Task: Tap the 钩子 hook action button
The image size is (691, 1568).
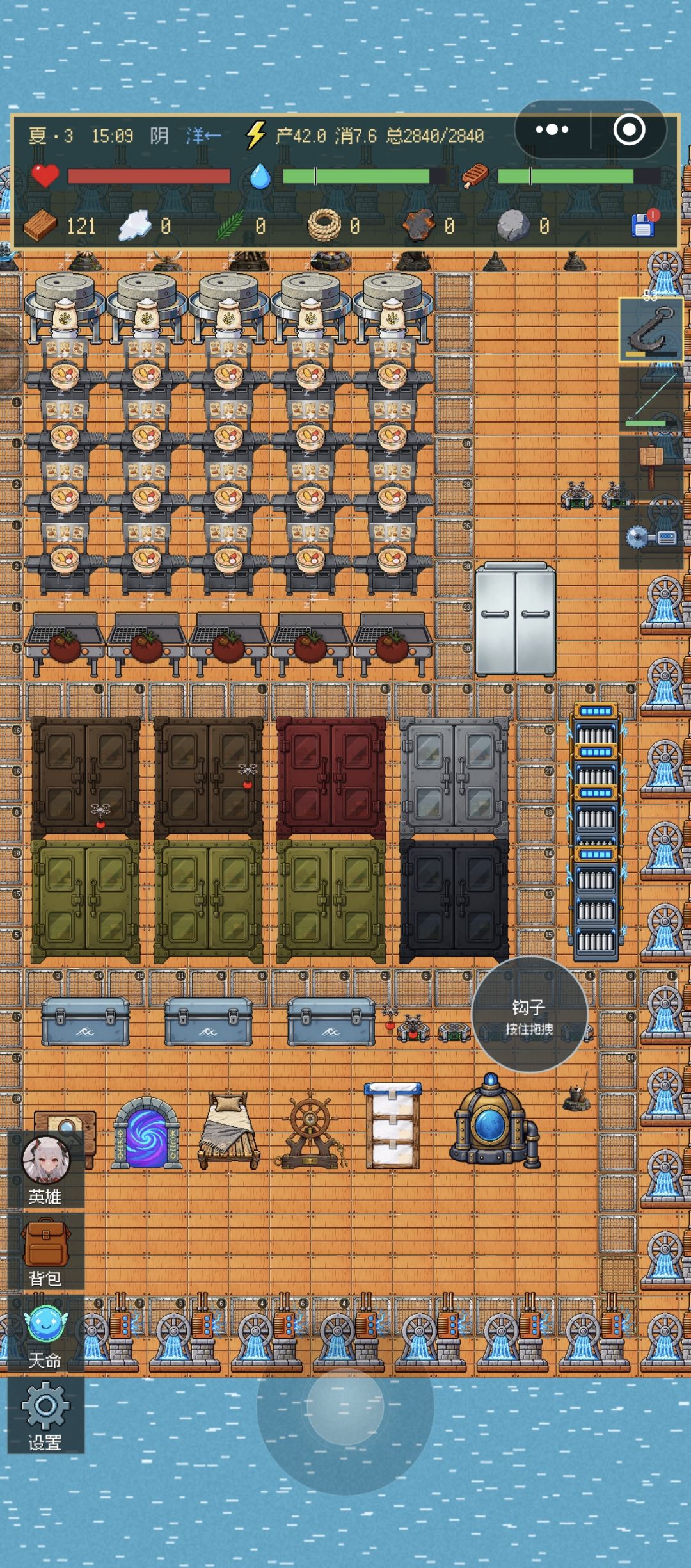Action: pos(529,1015)
